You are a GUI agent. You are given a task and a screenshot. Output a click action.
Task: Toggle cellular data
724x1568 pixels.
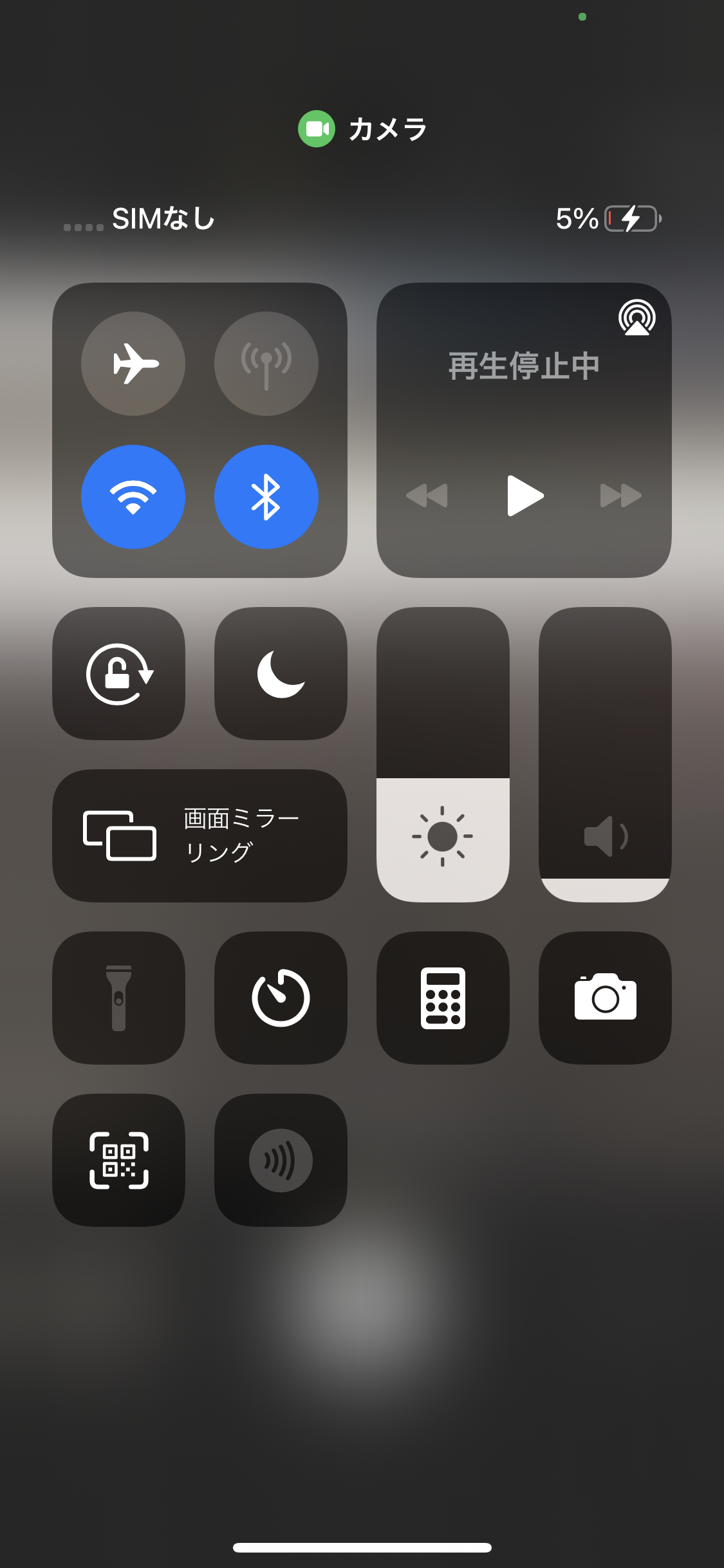[x=266, y=364]
